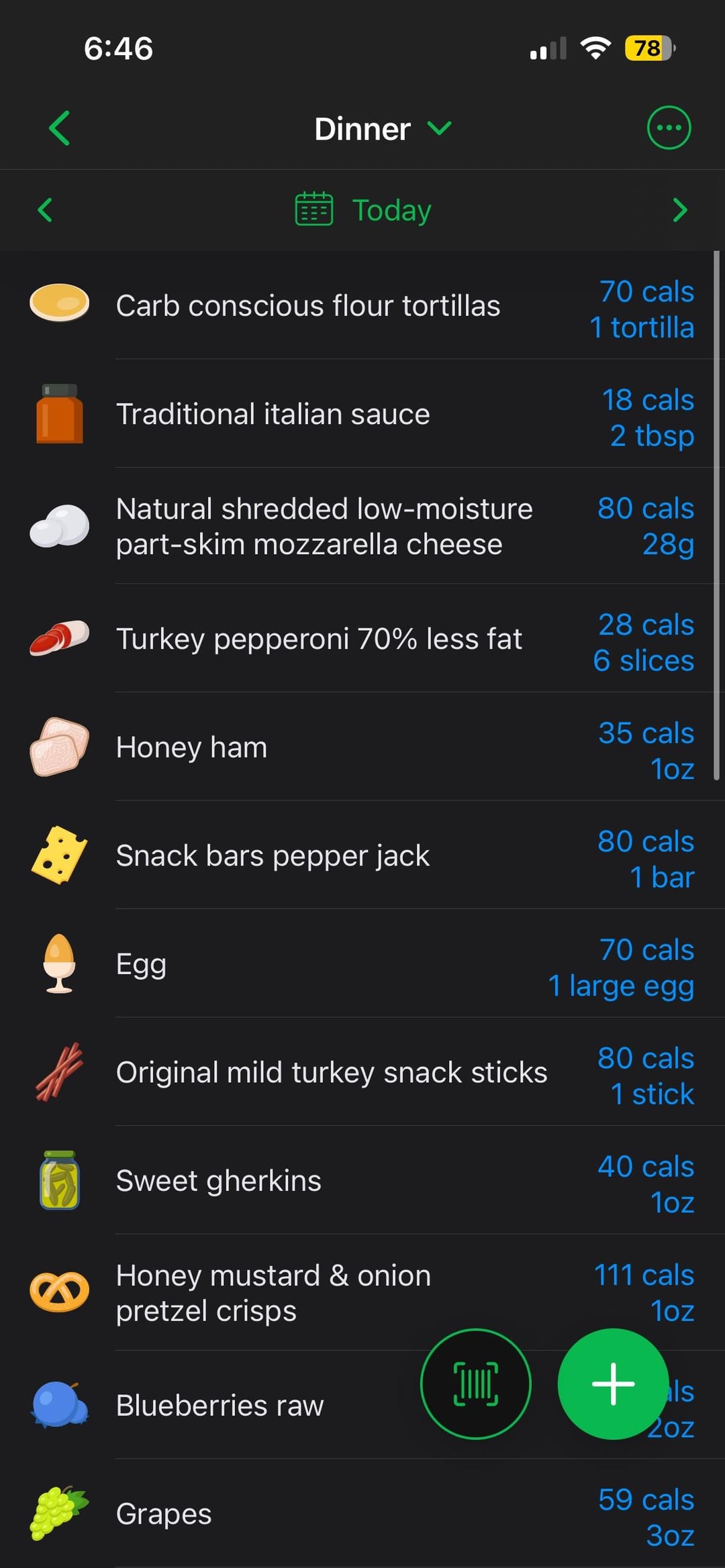Open Carb conscious flour tortillas entry
Screen dimensions: 725x1568
click(308, 306)
